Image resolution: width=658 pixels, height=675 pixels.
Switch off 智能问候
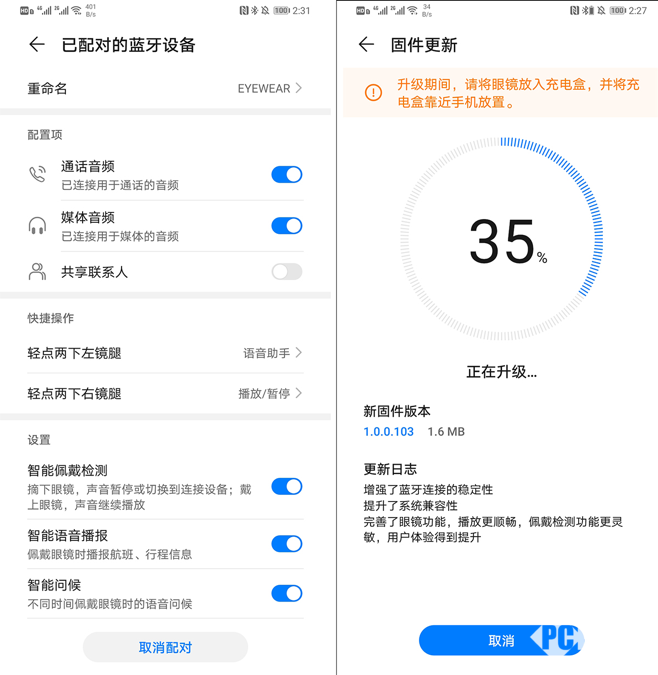pos(287,593)
